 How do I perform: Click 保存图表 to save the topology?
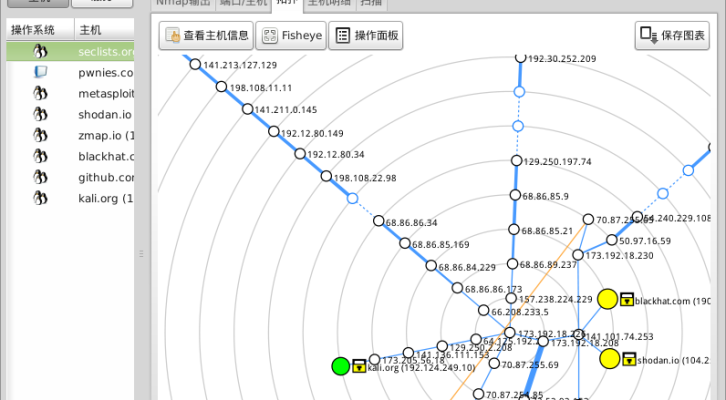pos(672,36)
